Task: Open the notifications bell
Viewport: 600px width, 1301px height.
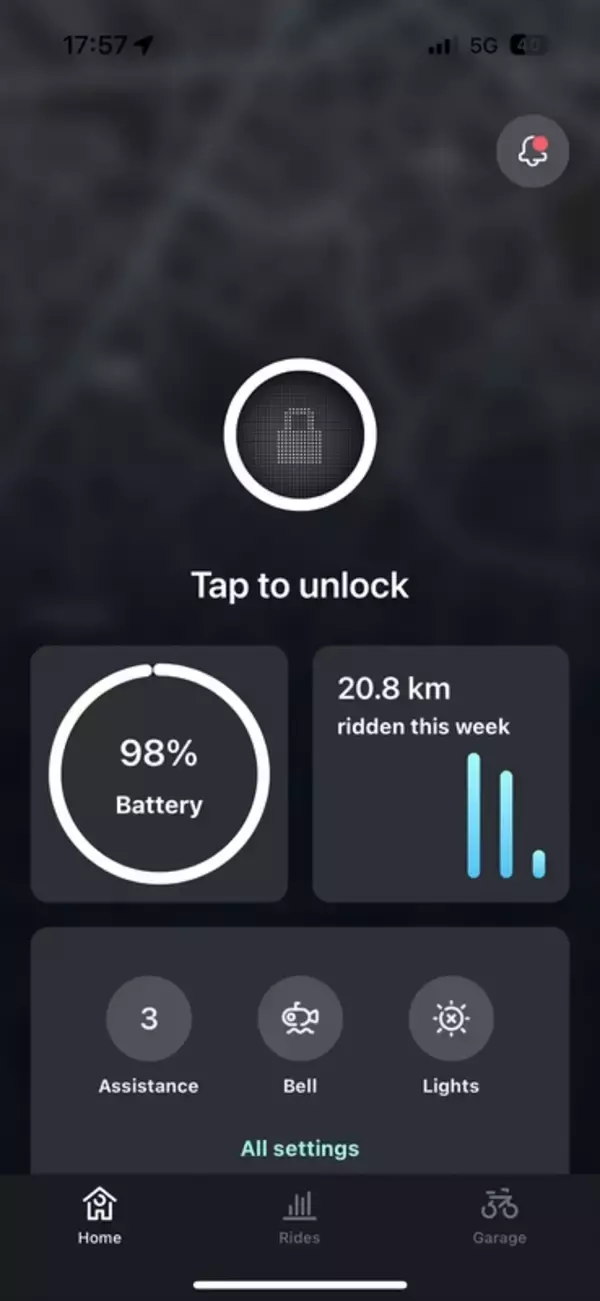Action: (532, 151)
